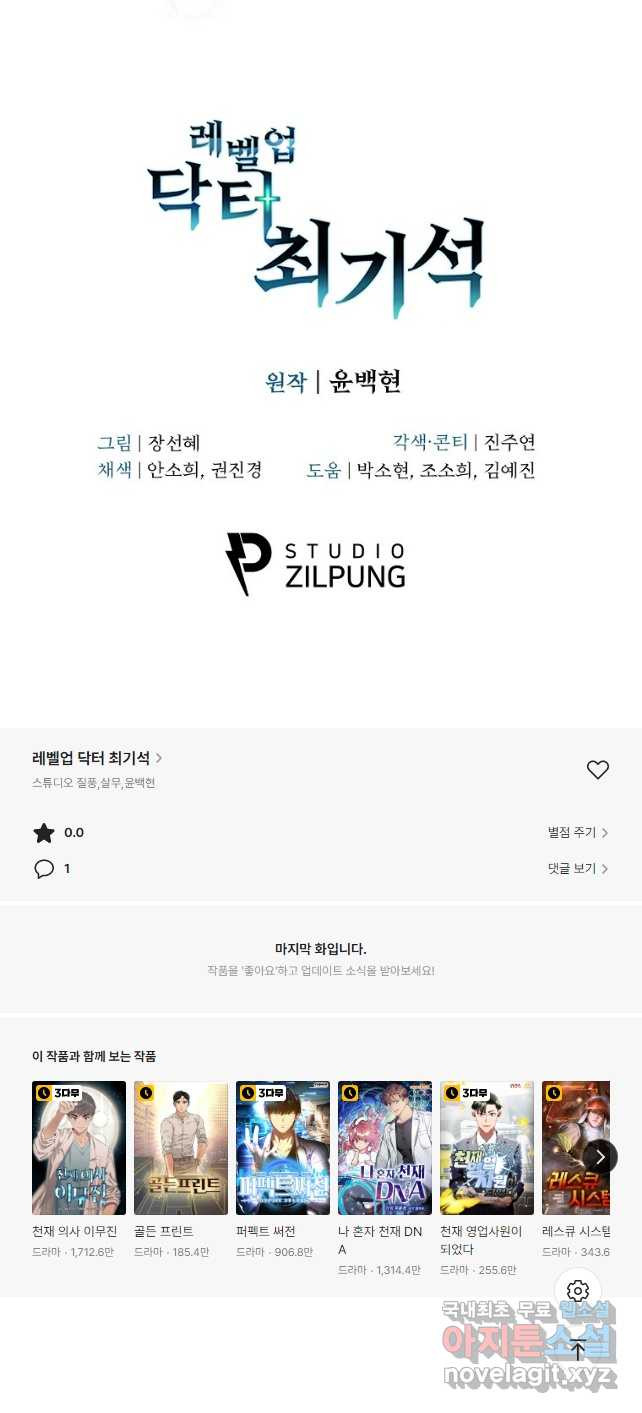This screenshot has height=1413, width=642.
Task: Open 댓글 보기 to view comments
Action: [x=577, y=868]
